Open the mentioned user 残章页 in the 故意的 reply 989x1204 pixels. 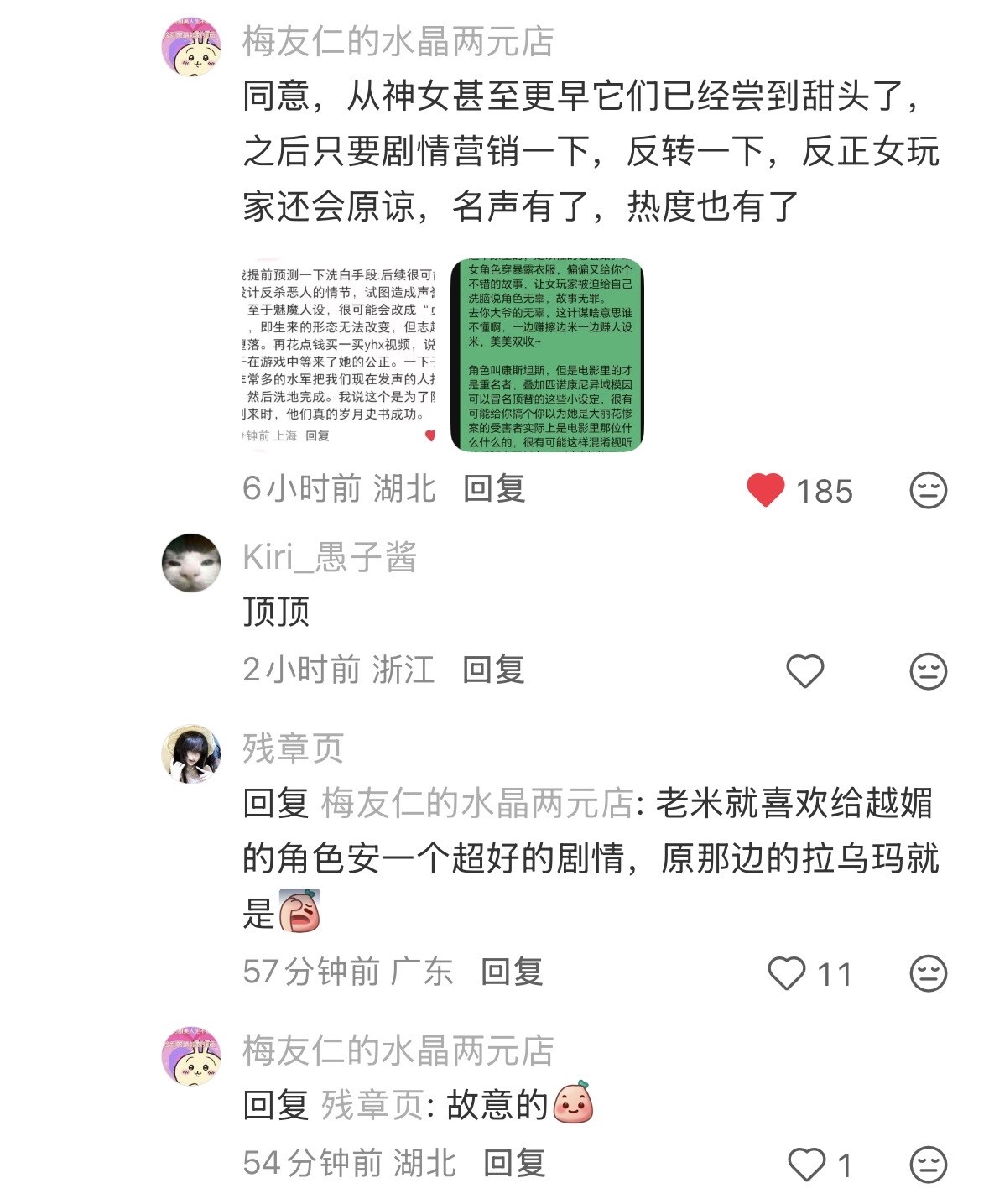click(x=372, y=1105)
